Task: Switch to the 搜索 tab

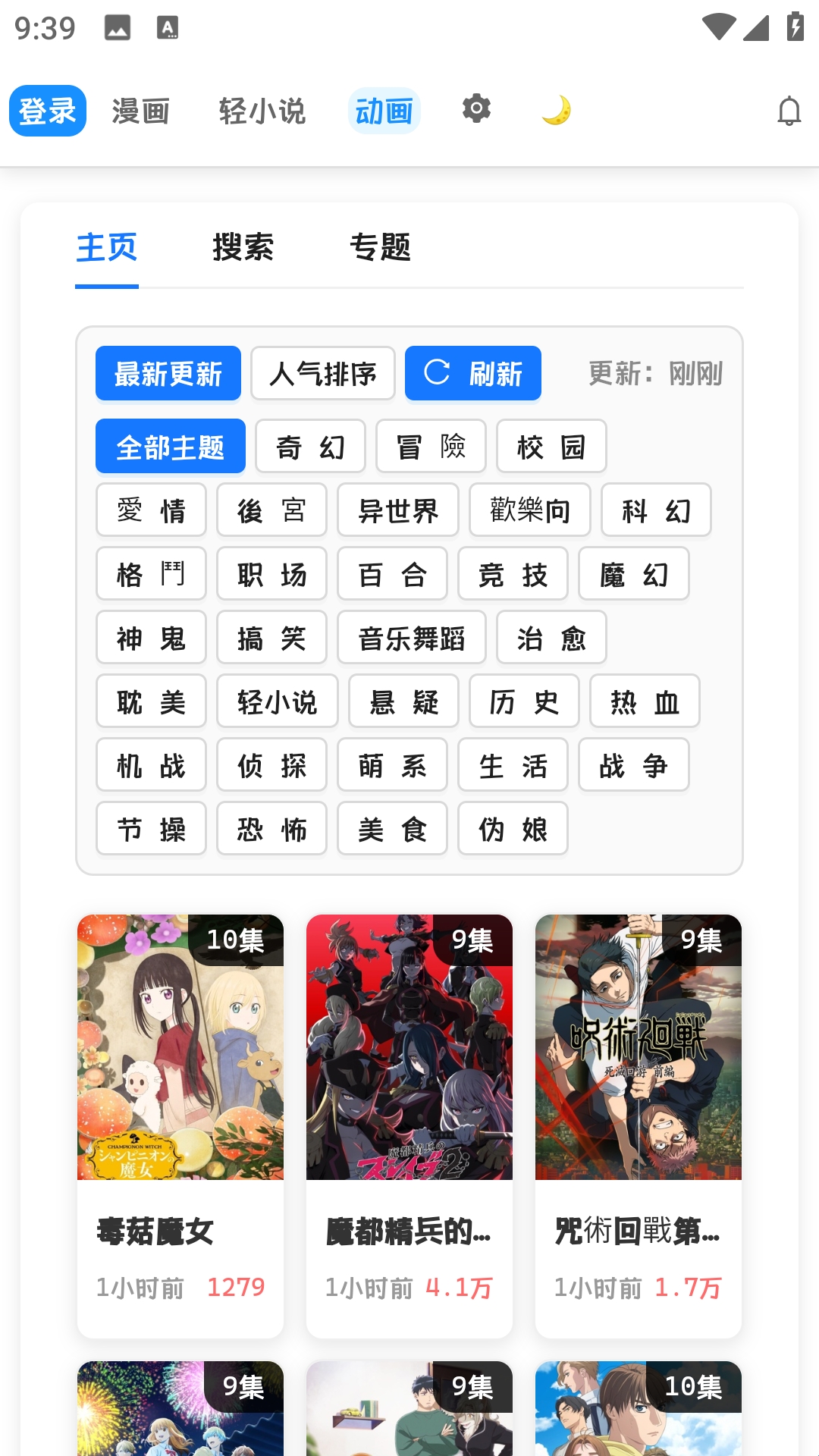Action: [x=243, y=247]
